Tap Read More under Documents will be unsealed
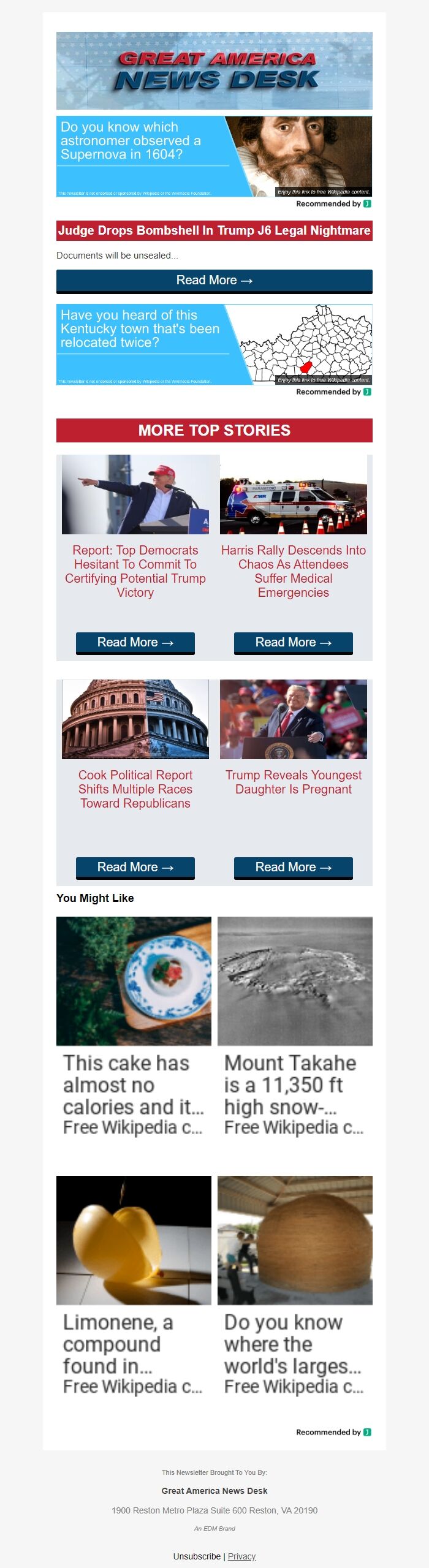Viewport: 429px width, 1568px height. coord(214,281)
